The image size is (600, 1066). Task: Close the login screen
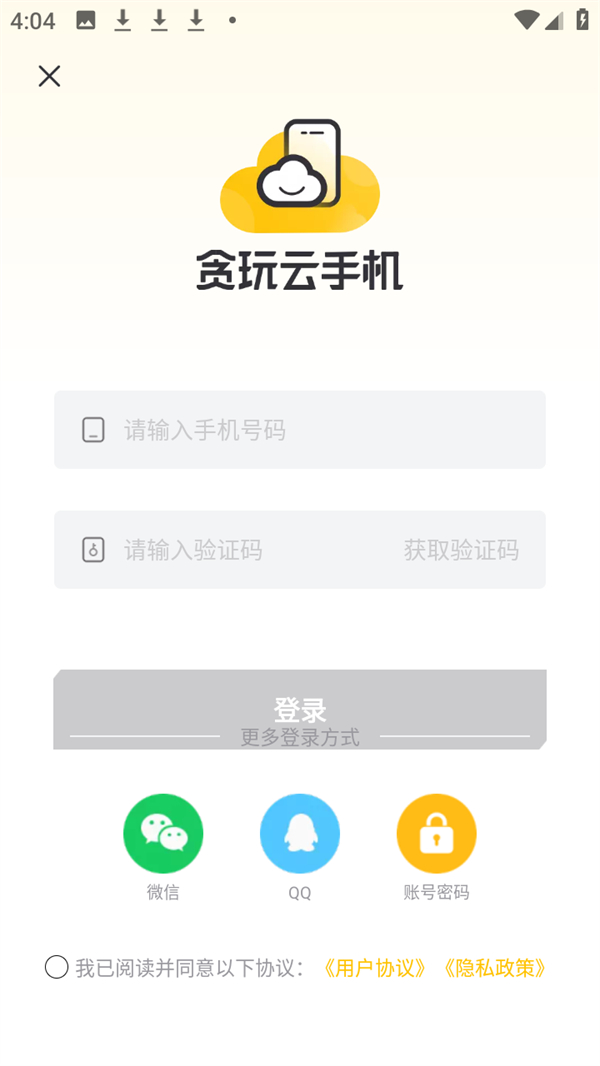coord(49,76)
